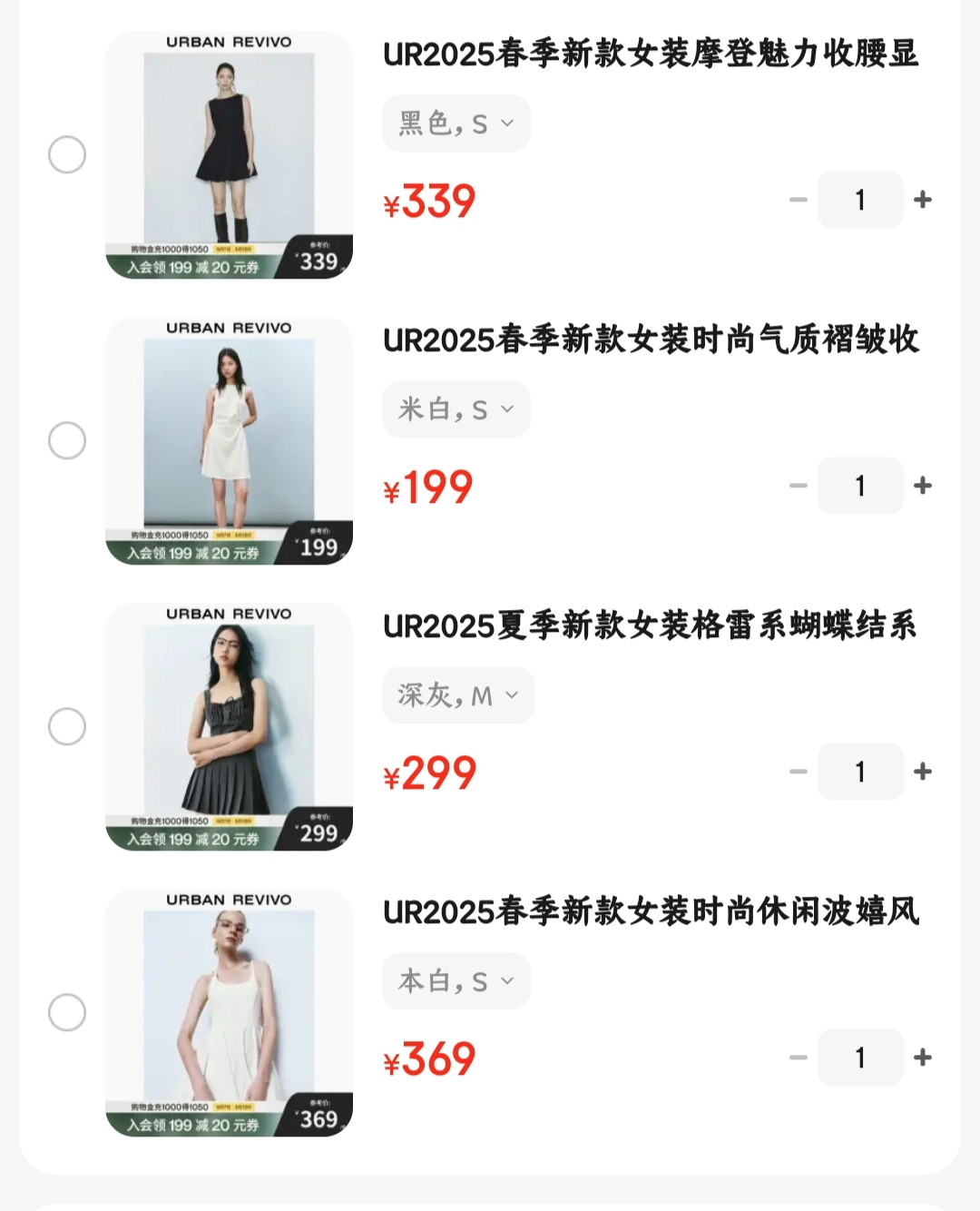Select the ¥339 black dress item
The height and width of the screenshot is (1211, 980).
tap(67, 155)
